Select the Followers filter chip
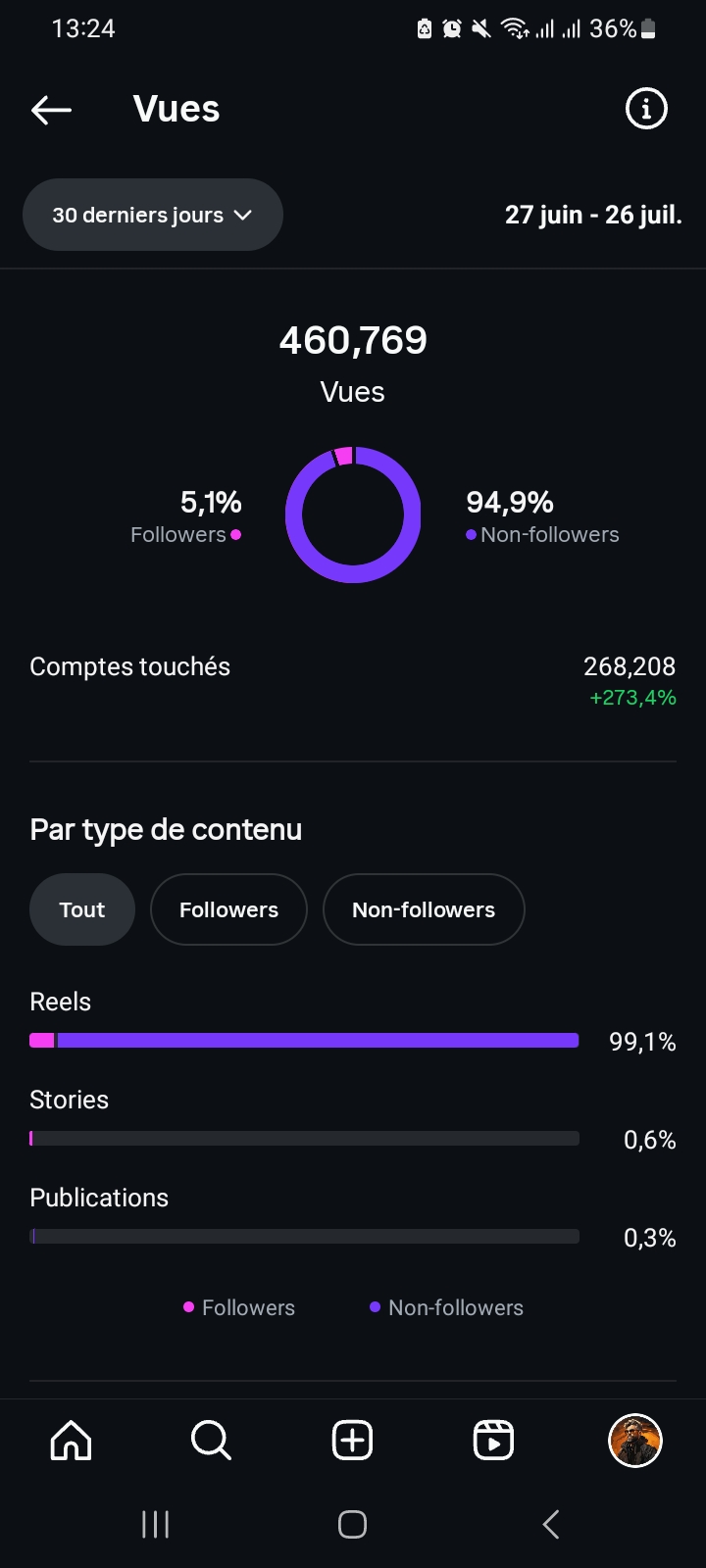This screenshot has width=706, height=1568. (228, 909)
